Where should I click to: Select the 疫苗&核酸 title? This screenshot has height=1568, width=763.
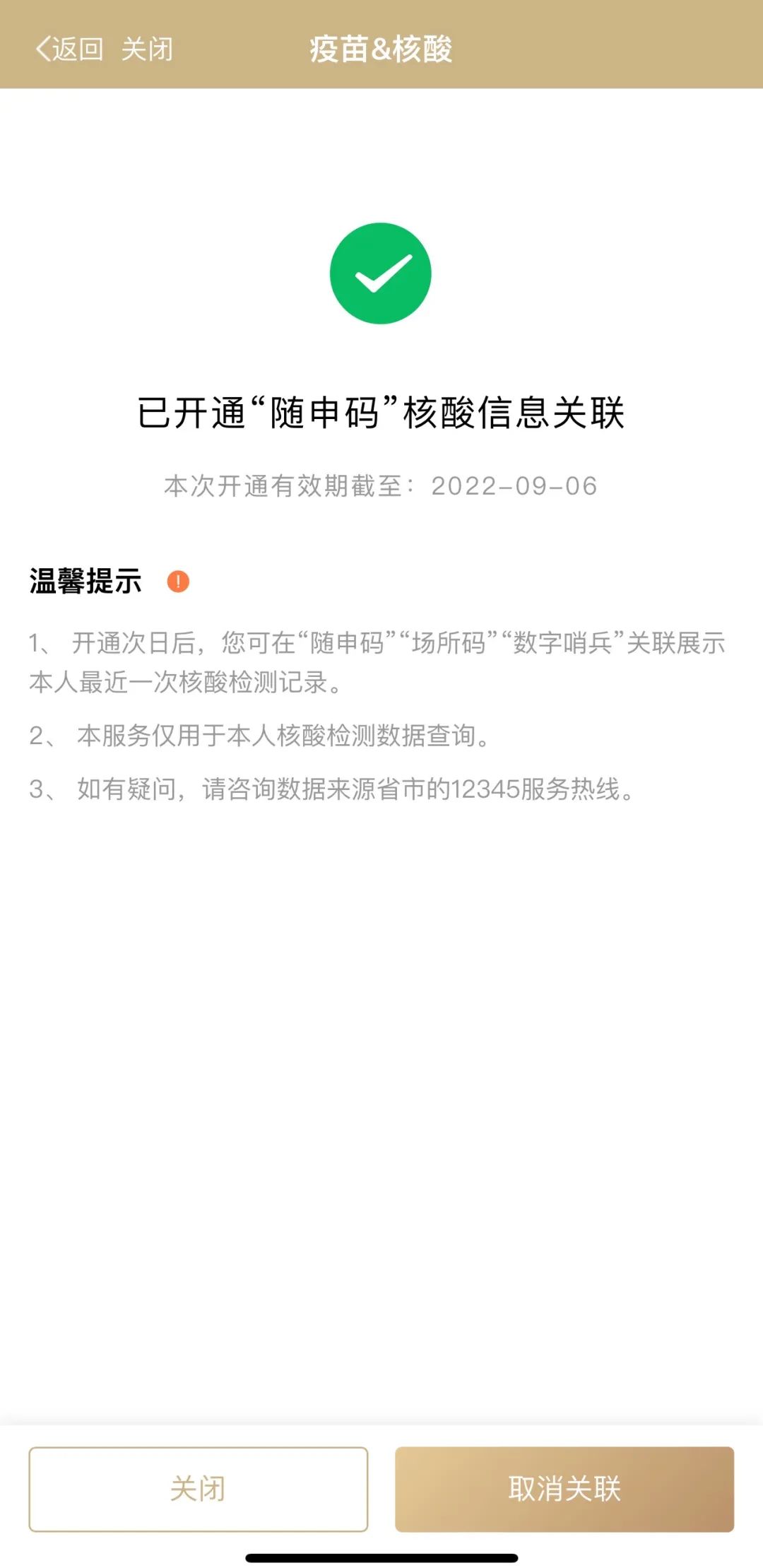[381, 49]
